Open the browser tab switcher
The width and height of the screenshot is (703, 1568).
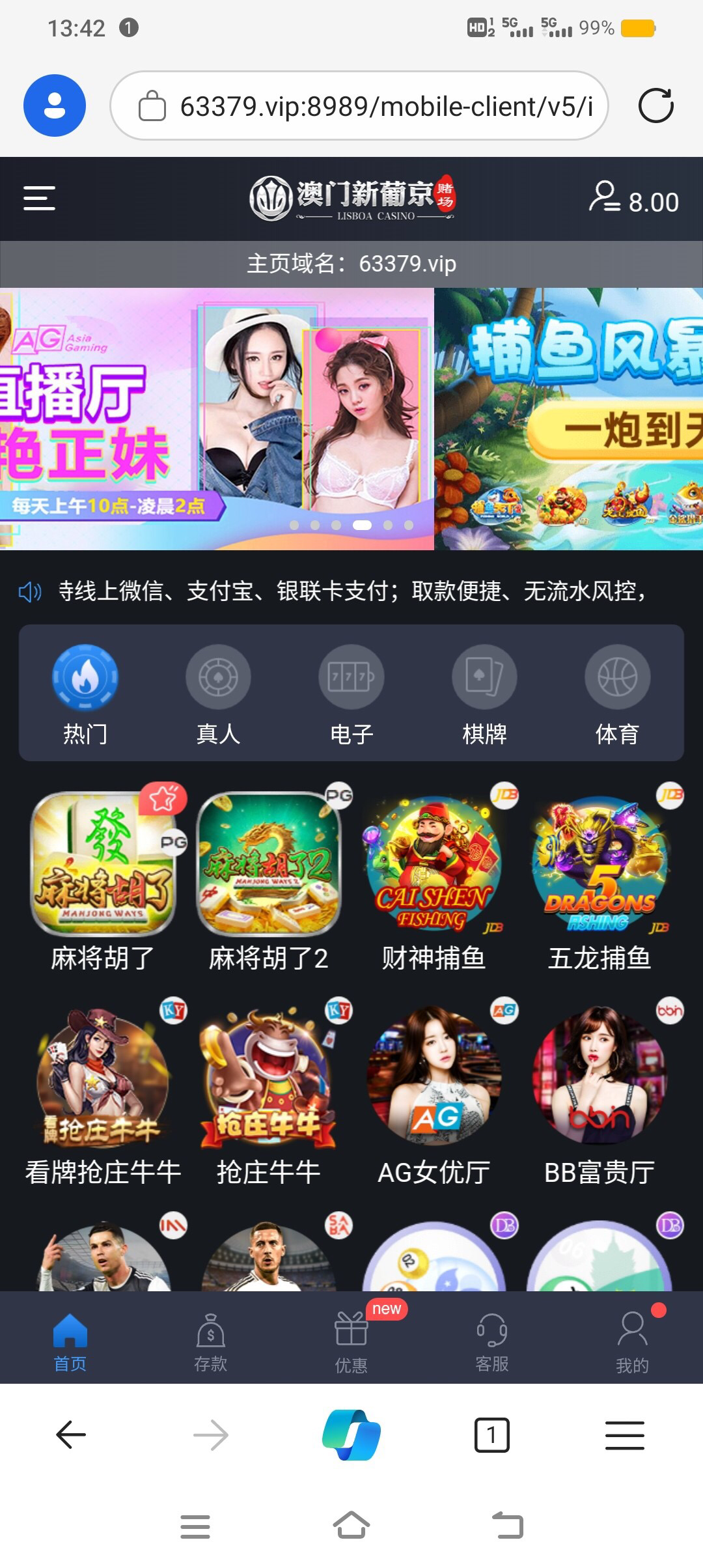pos(492,1435)
